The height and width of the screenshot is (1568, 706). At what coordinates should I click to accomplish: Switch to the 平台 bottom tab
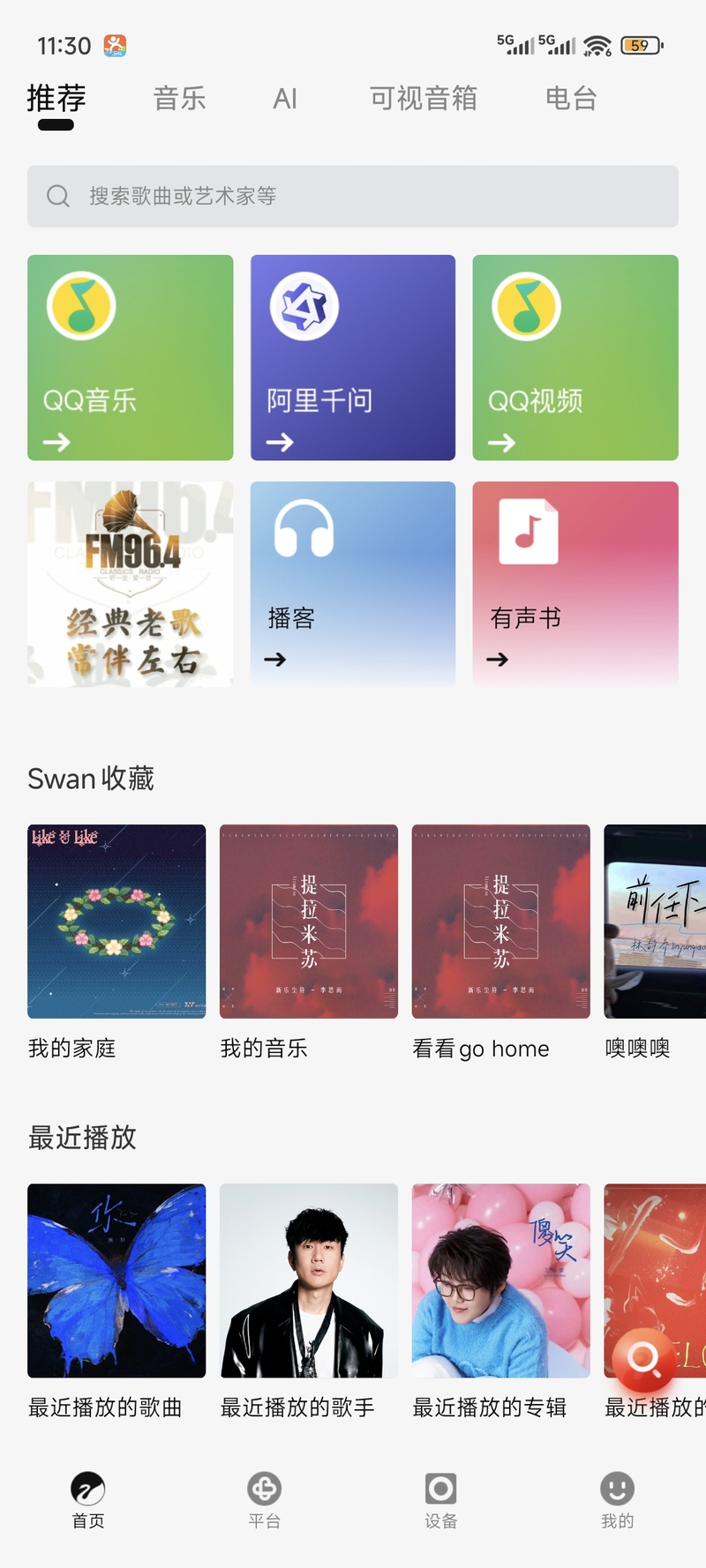[x=265, y=1499]
